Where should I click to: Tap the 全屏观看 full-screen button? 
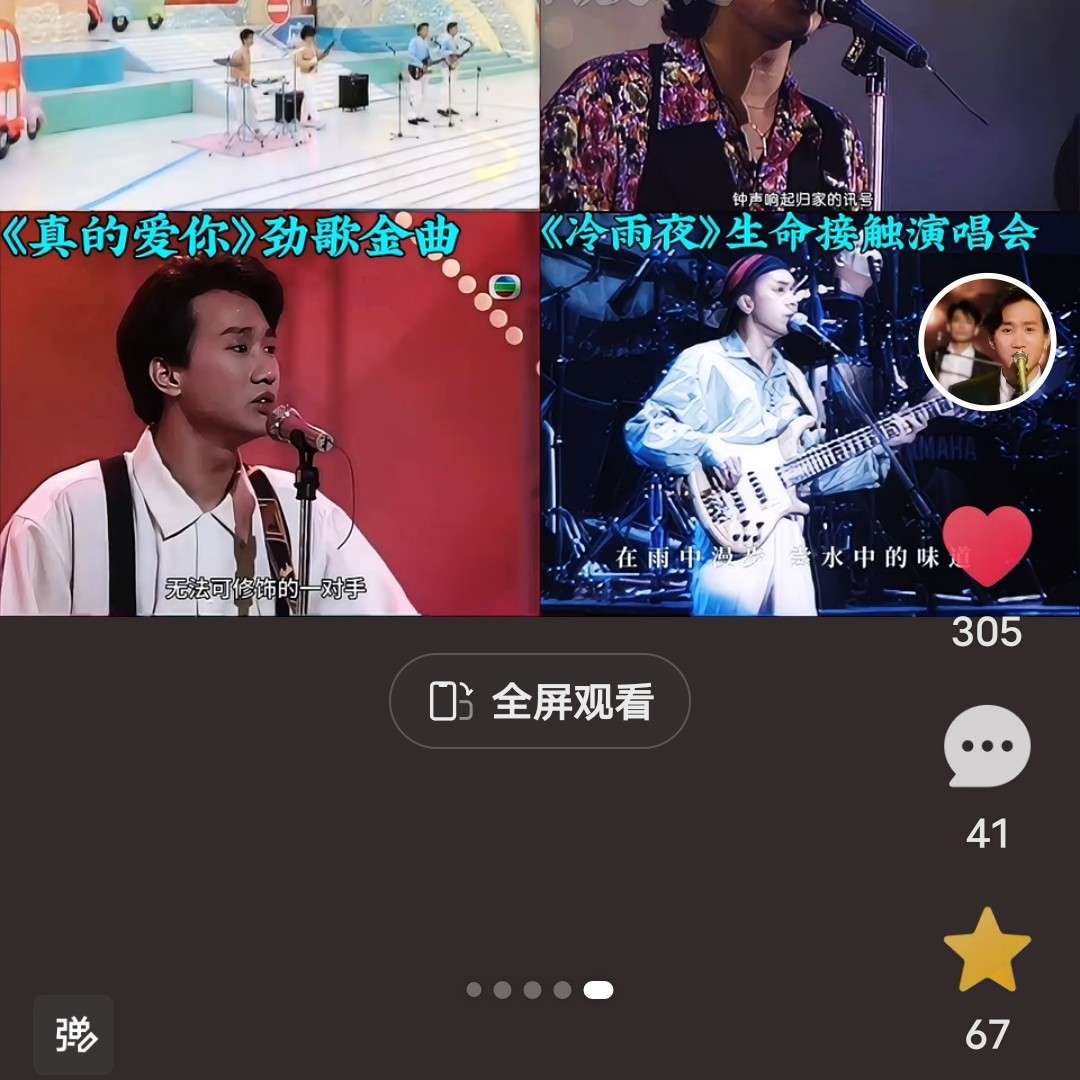point(539,701)
